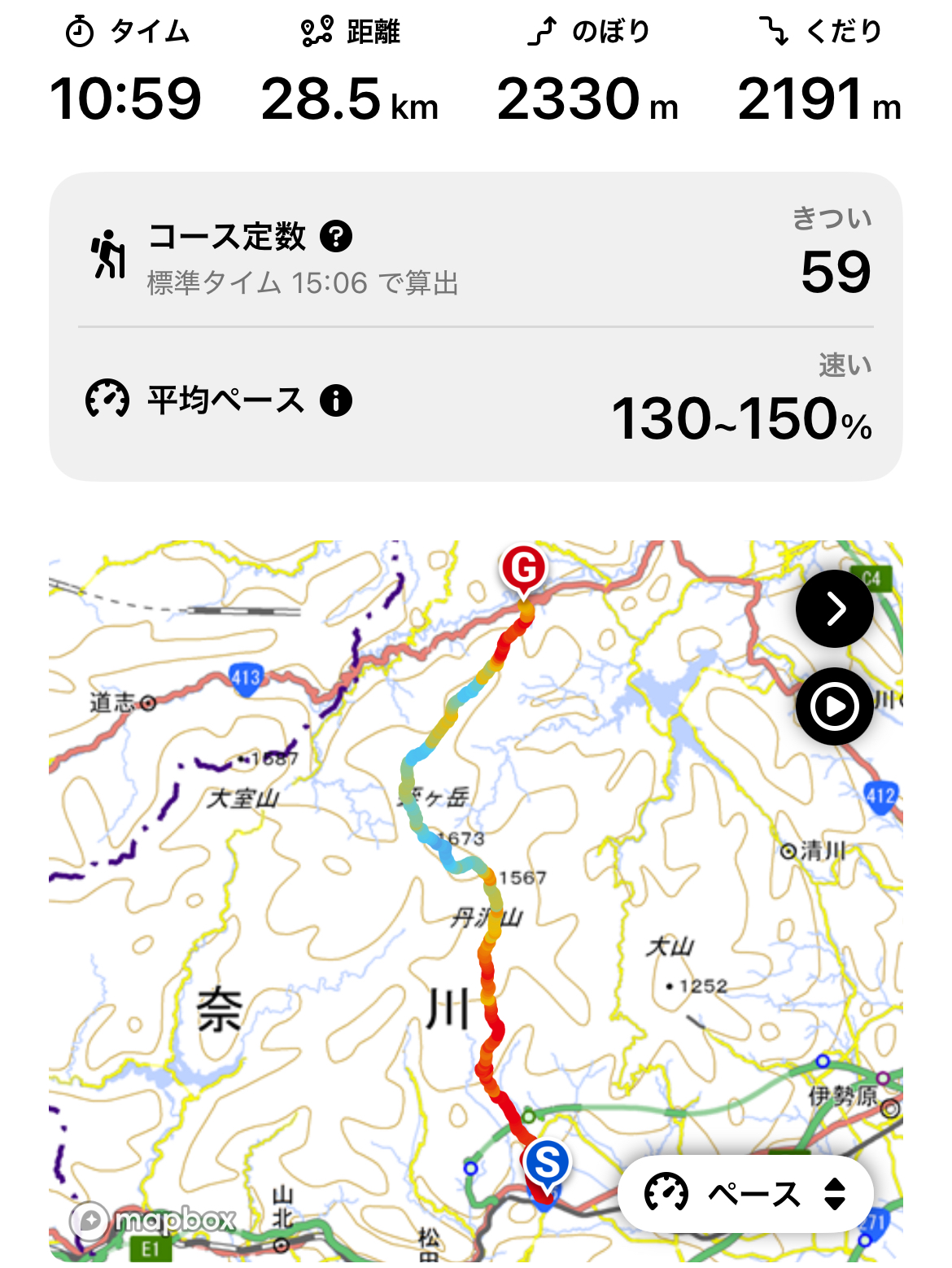This screenshot has width=952, height=1268.
Task: Open the 平均ペース info icon
Action: 336,400
